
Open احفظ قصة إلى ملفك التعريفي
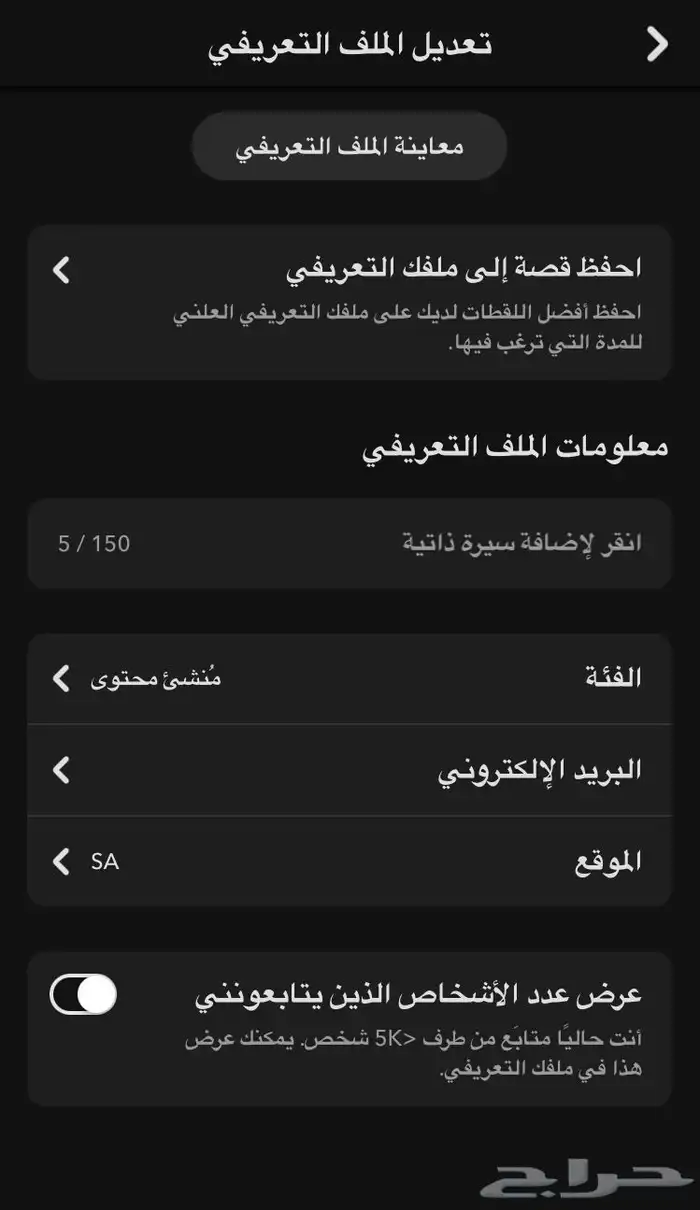(x=349, y=302)
